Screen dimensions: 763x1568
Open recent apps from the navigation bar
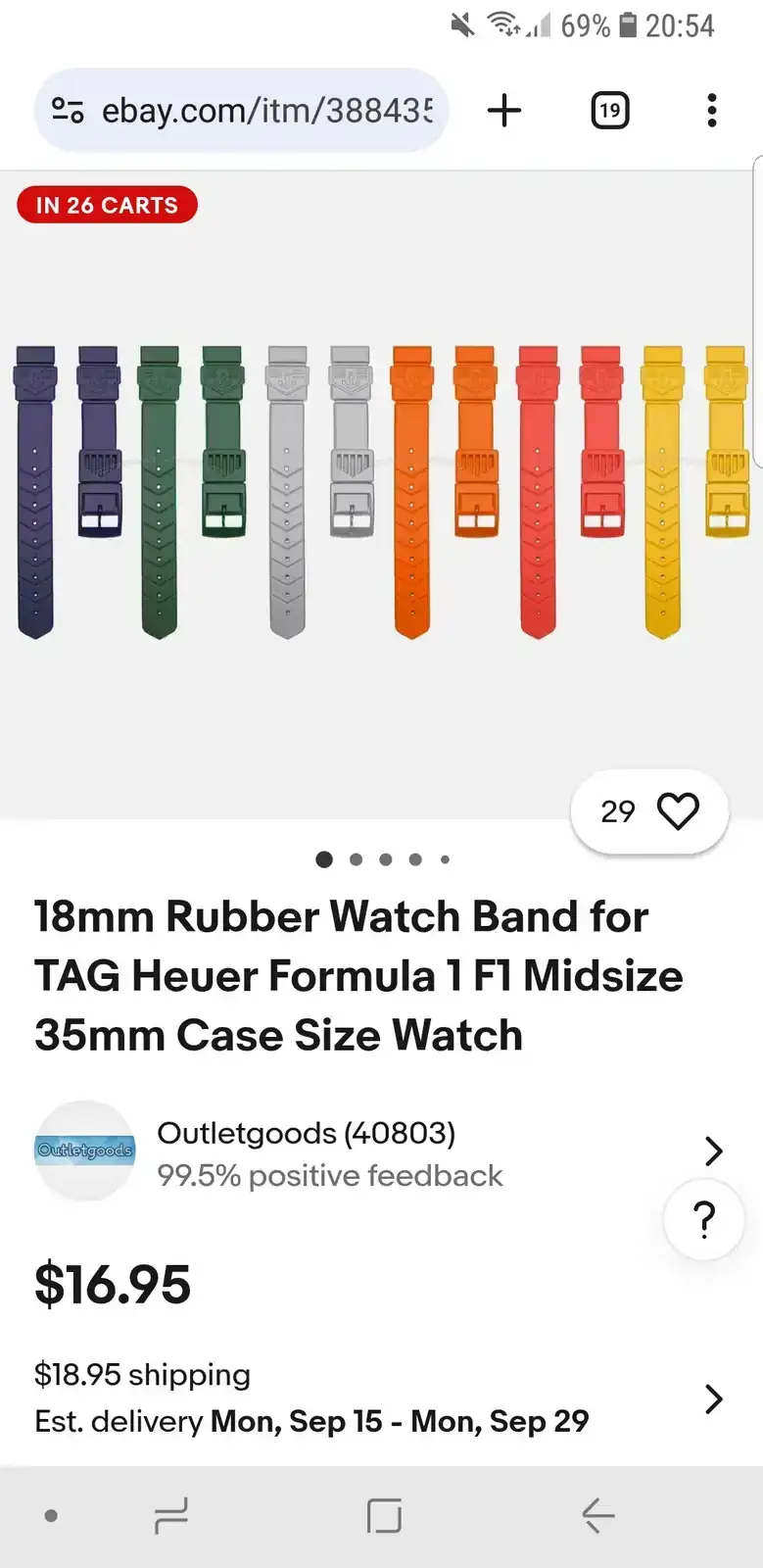tap(171, 1516)
